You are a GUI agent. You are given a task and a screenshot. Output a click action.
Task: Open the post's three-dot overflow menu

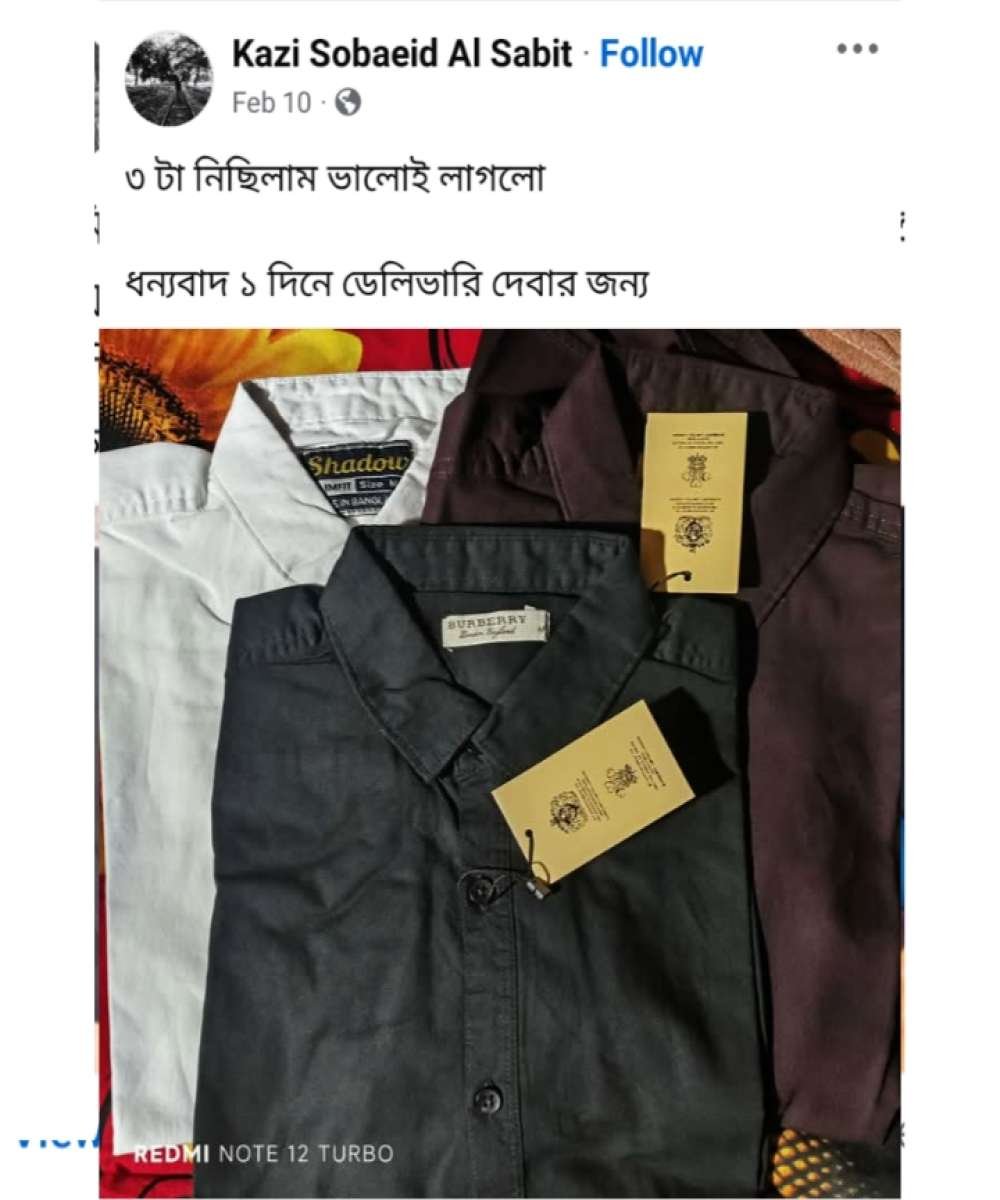click(x=856, y=49)
